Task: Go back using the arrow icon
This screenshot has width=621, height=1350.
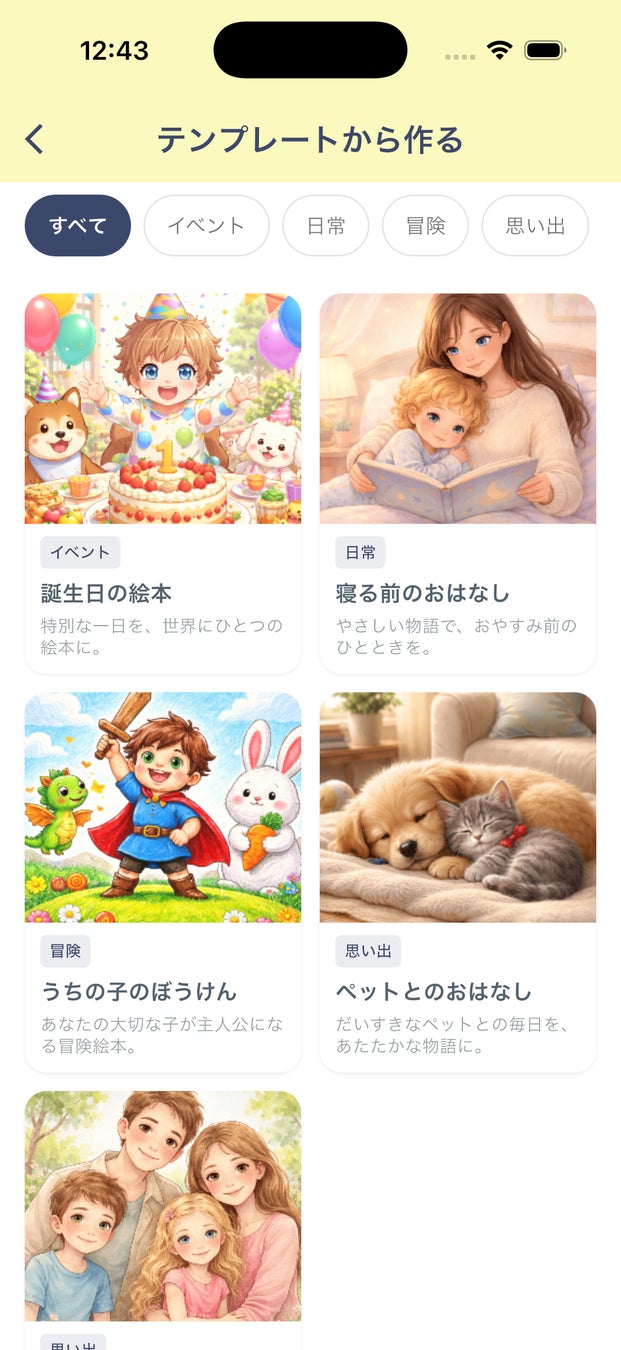Action: 35,139
